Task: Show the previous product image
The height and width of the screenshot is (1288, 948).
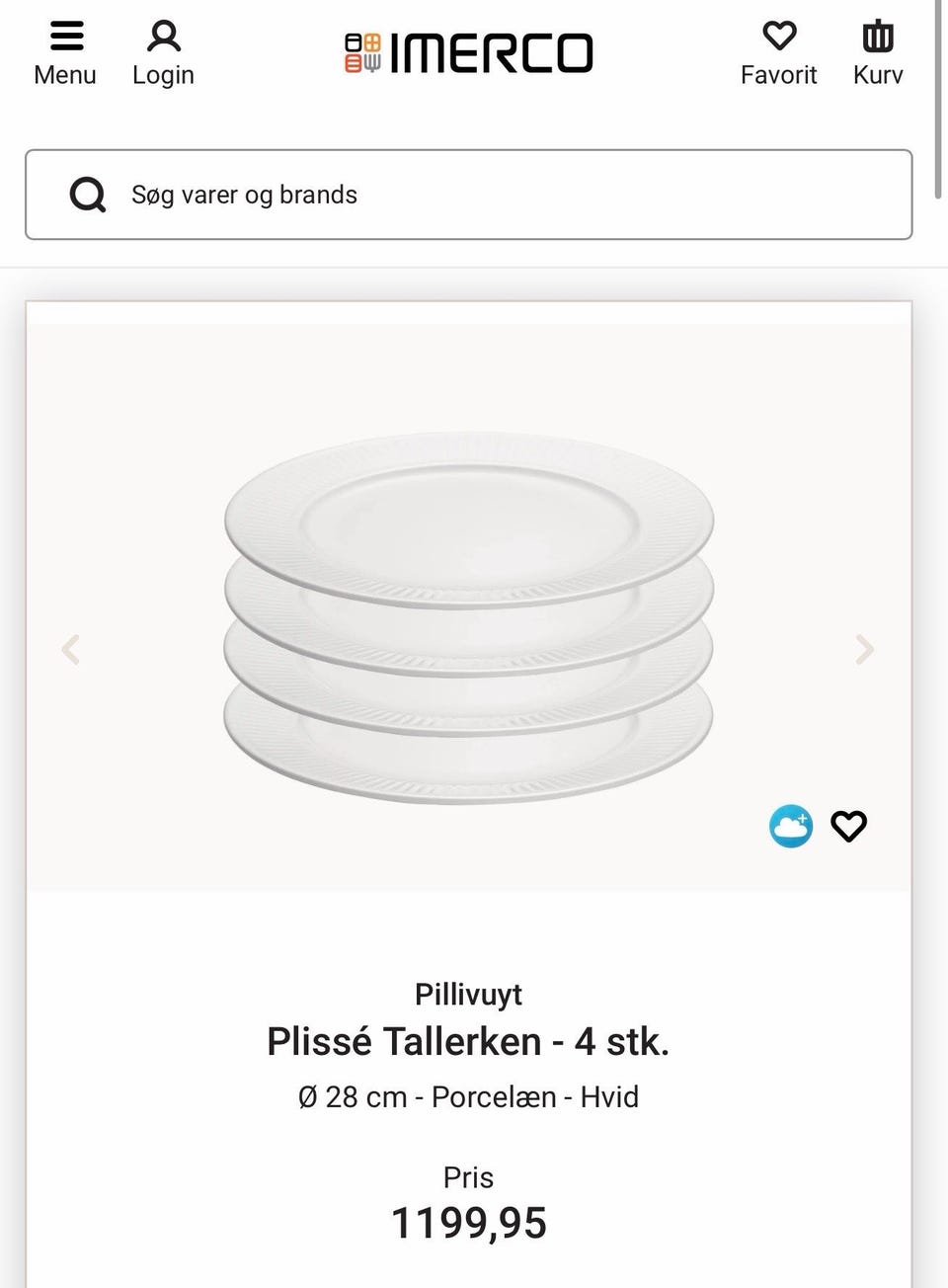Action: pos(70,649)
